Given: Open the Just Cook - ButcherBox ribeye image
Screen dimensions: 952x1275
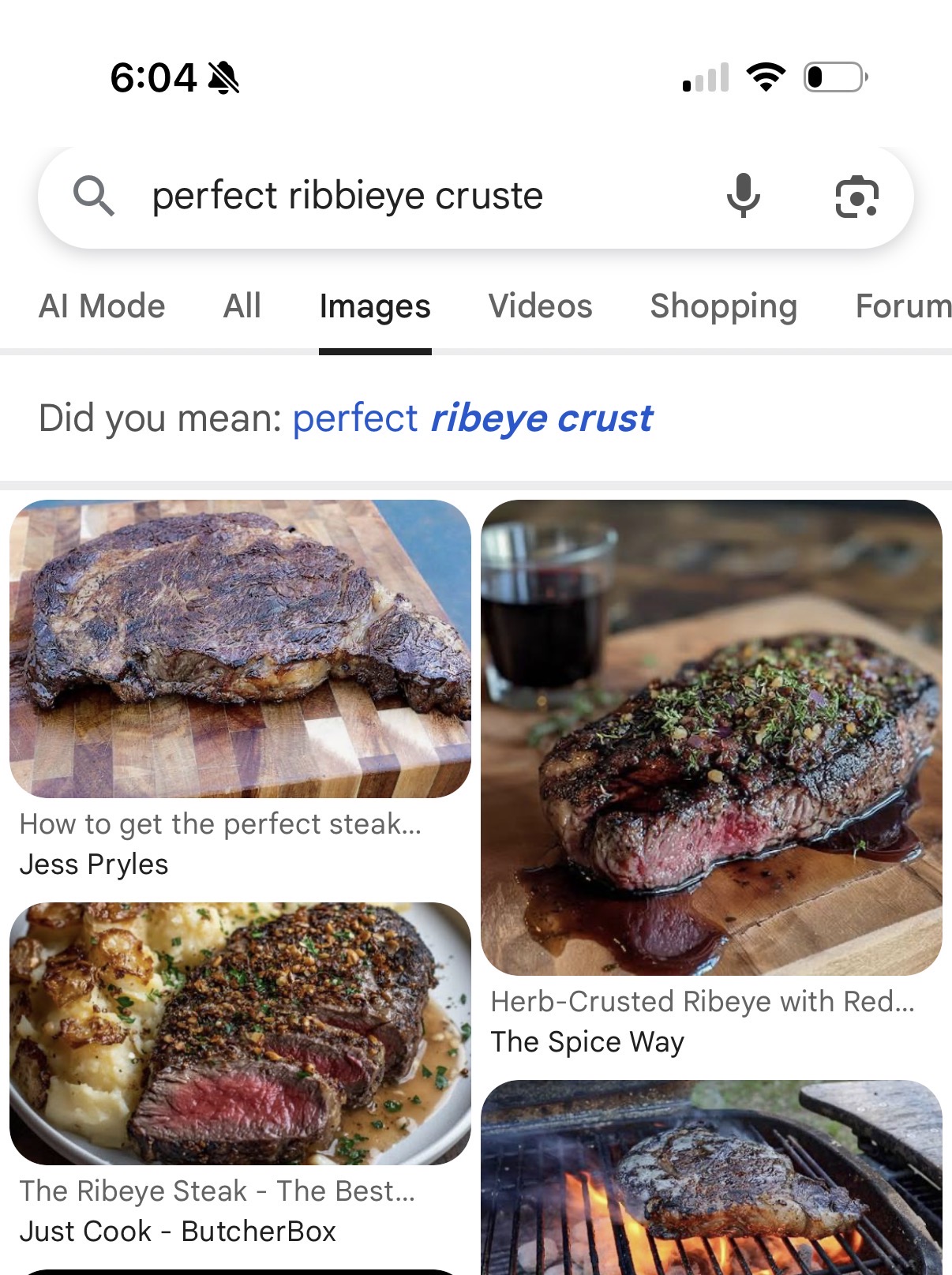Looking at the screenshot, I should (x=240, y=1033).
